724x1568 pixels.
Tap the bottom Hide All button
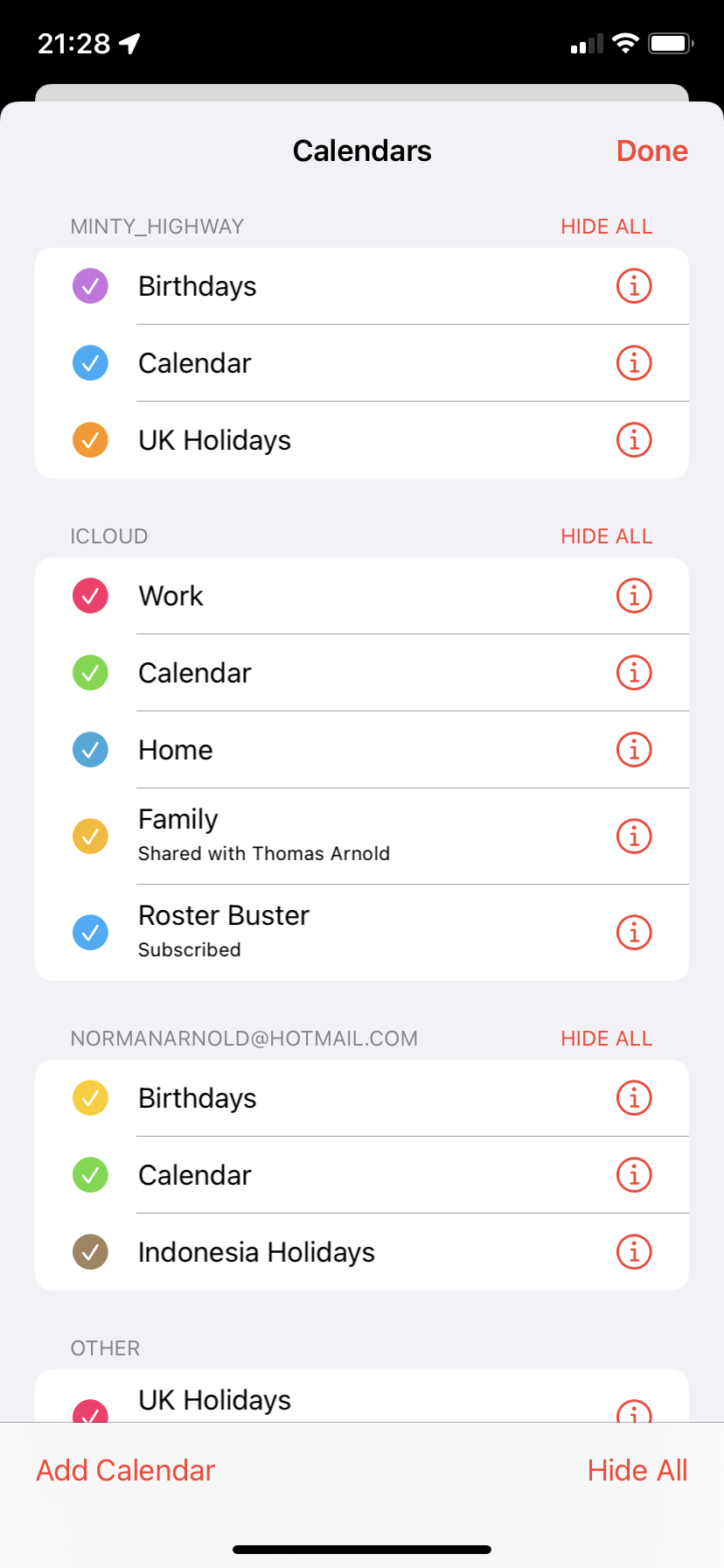tap(637, 1470)
